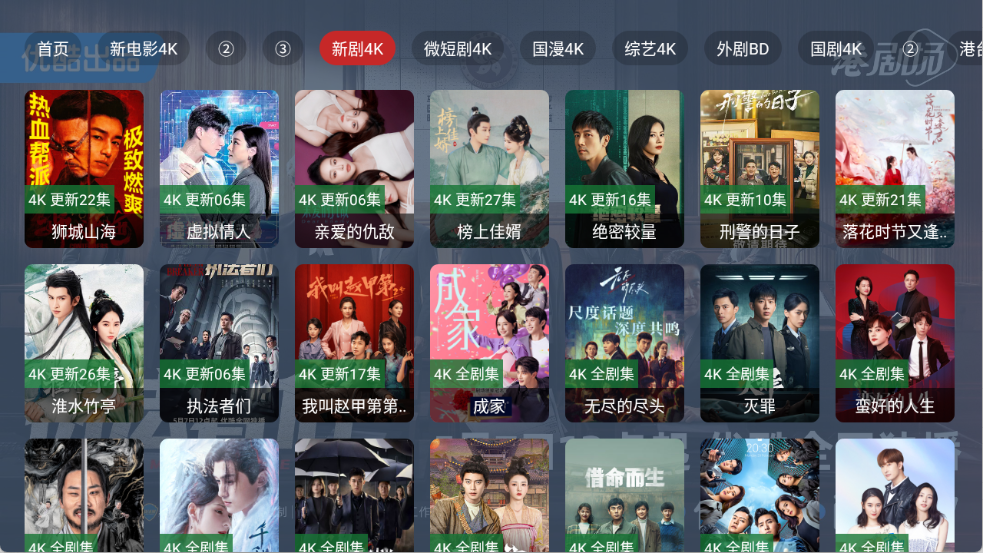Viewport: 983px width, 553px height.
Task: Select the 微短剧4K tab
Action: (x=457, y=49)
